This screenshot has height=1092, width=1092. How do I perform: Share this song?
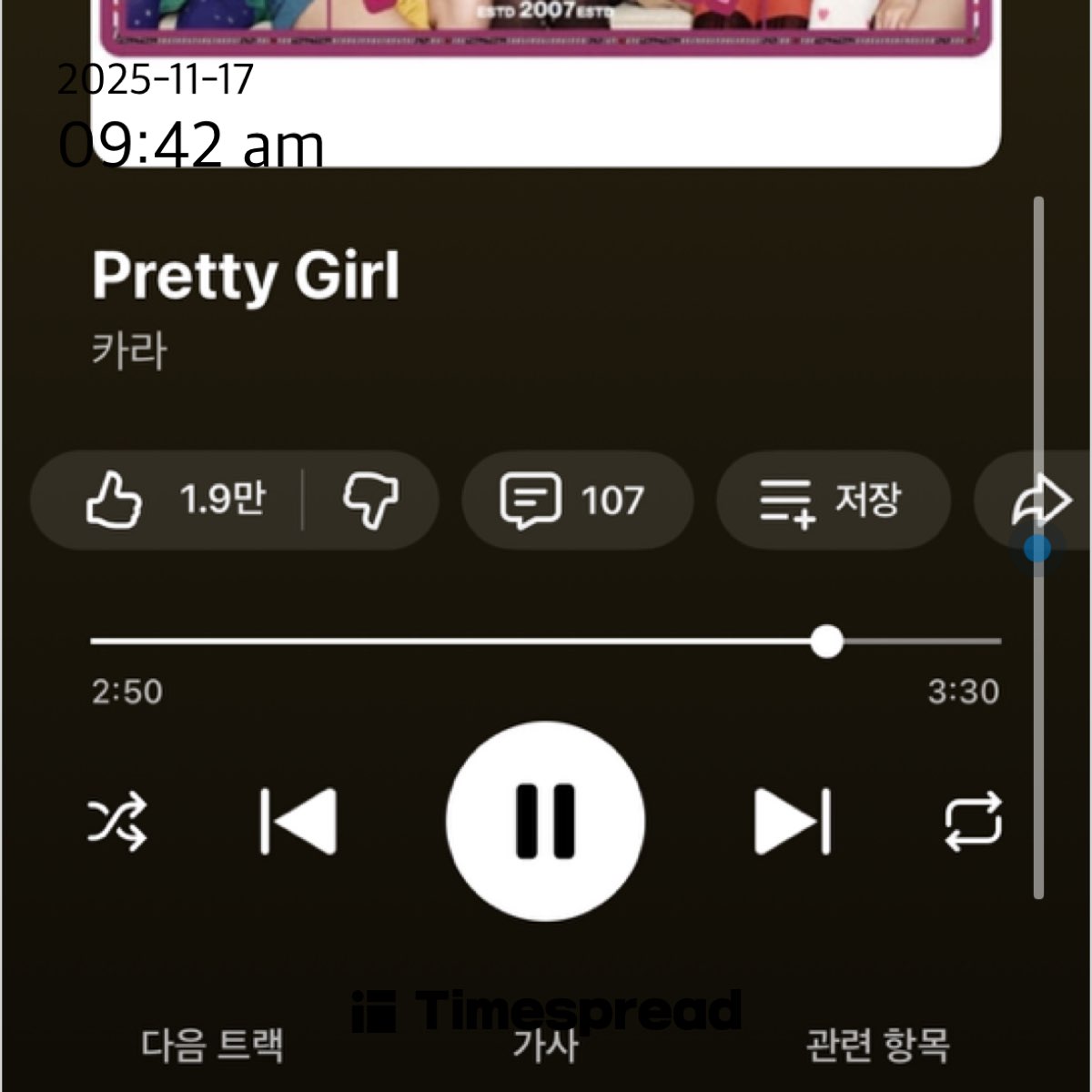pyautogui.click(x=1040, y=500)
